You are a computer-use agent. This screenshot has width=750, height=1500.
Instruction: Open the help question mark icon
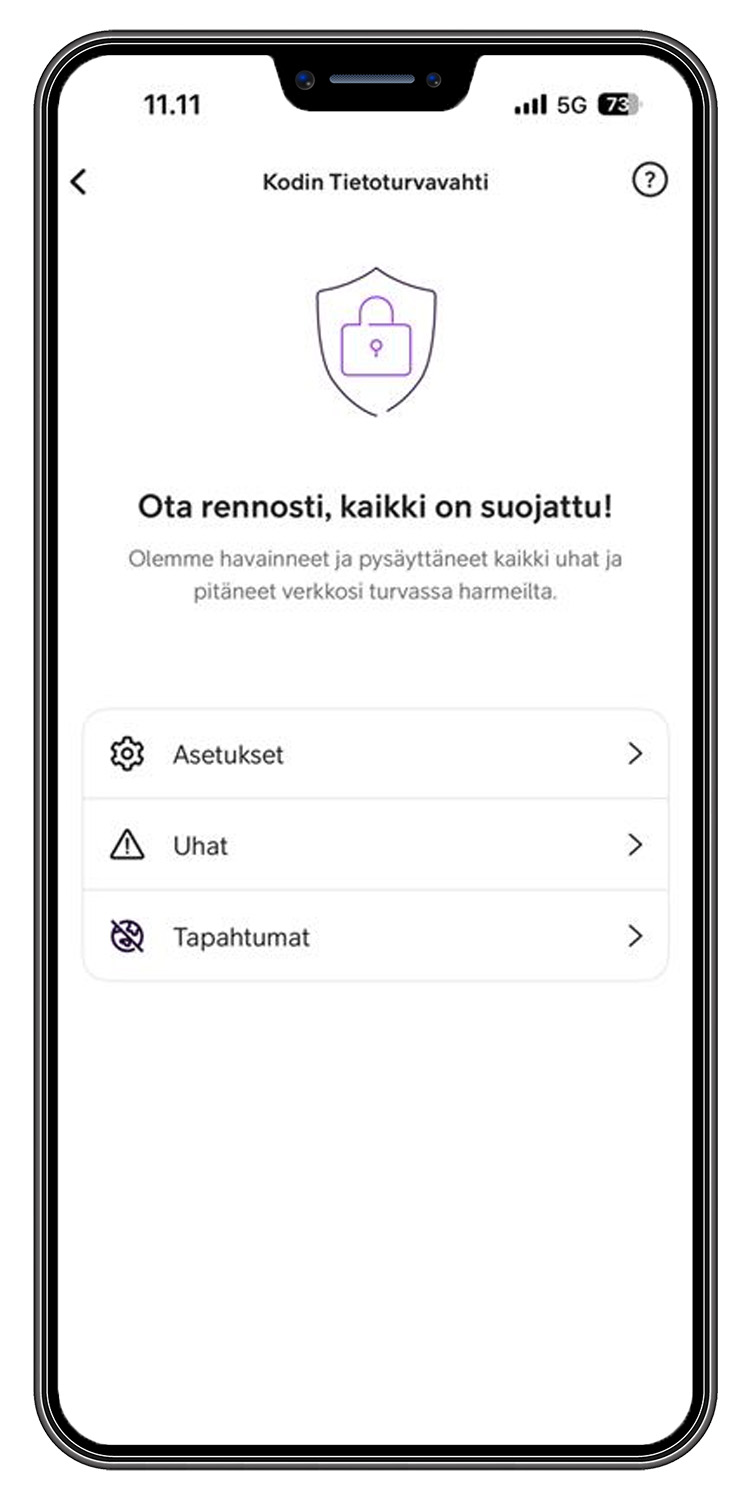pyautogui.click(x=650, y=181)
